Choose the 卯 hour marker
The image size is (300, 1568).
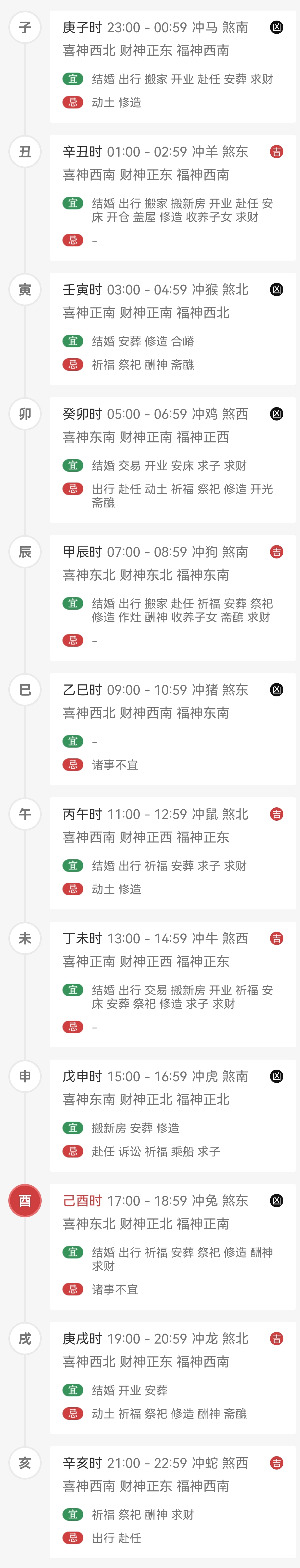coord(25,414)
